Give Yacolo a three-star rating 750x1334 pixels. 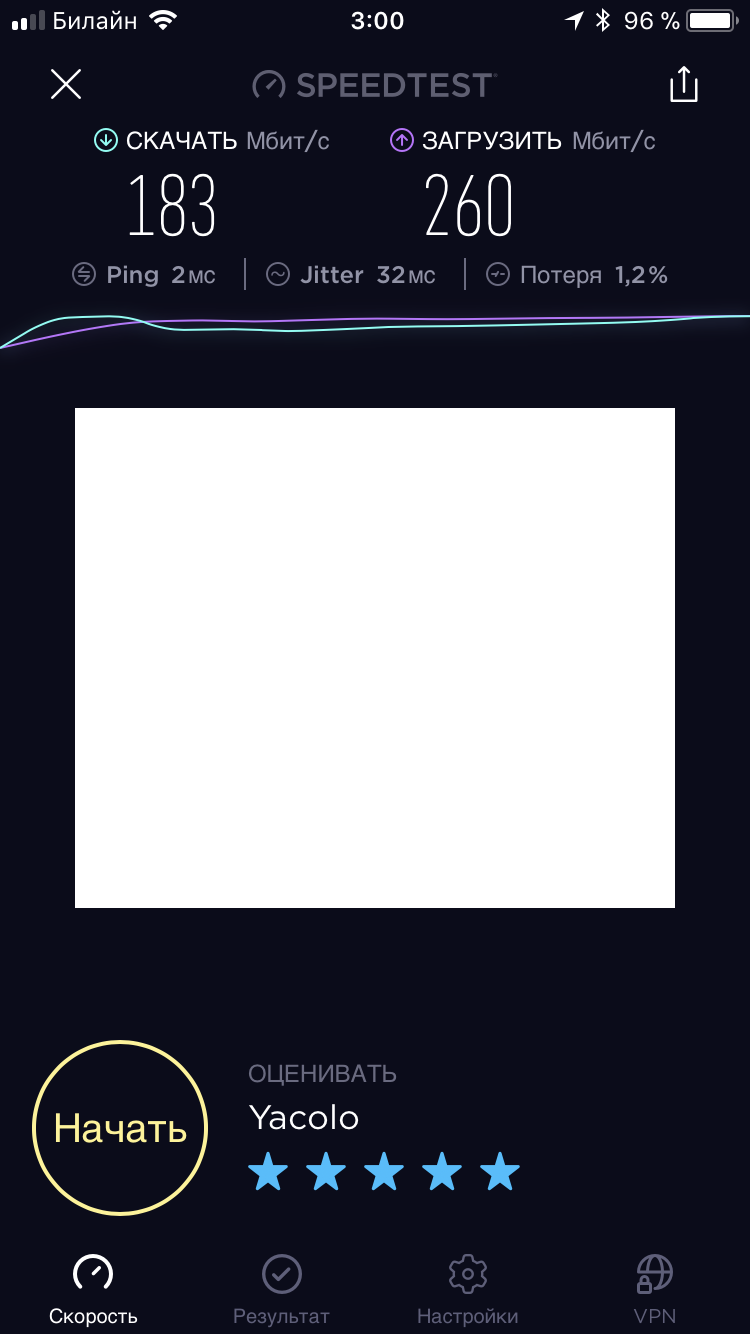384,1172
